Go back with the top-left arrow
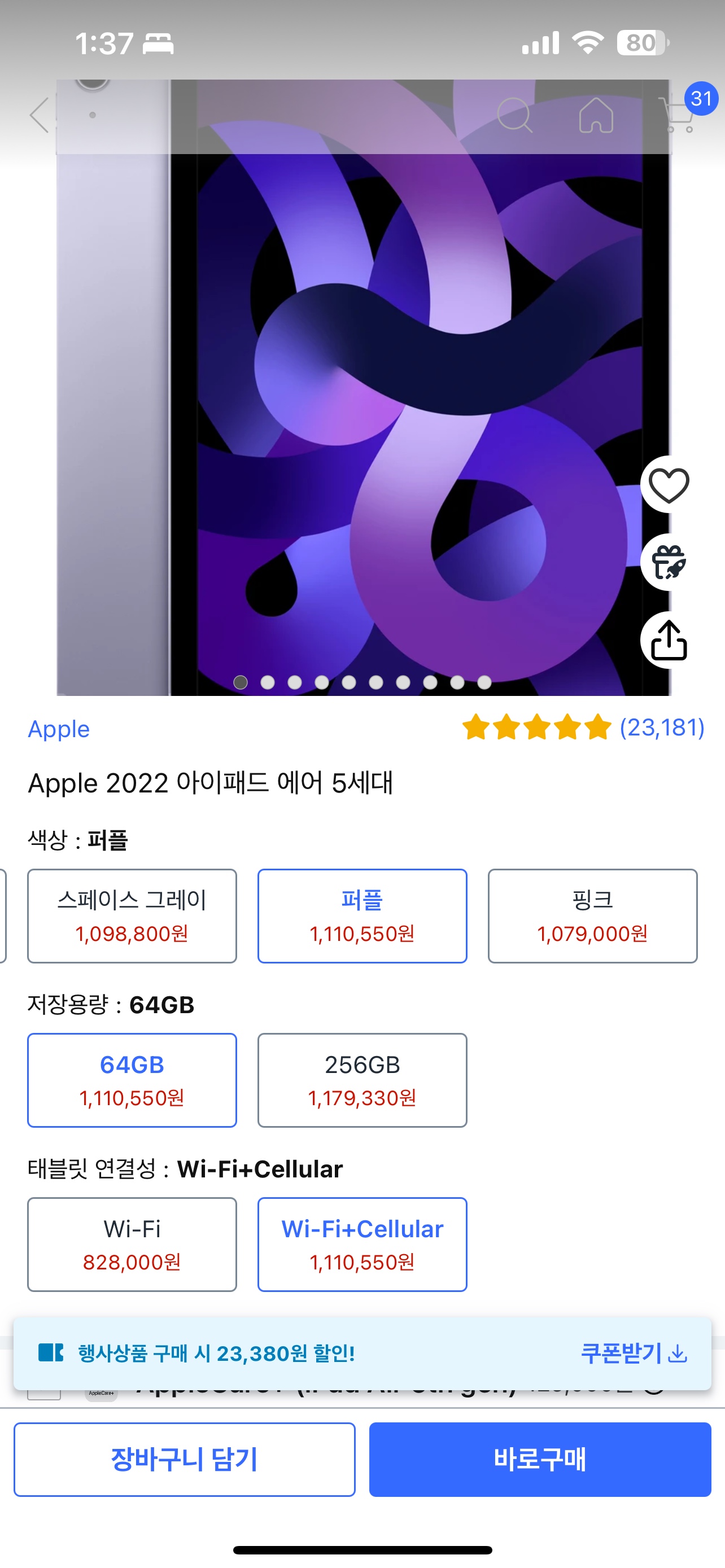Image resolution: width=725 pixels, height=1568 pixels. coord(40,115)
